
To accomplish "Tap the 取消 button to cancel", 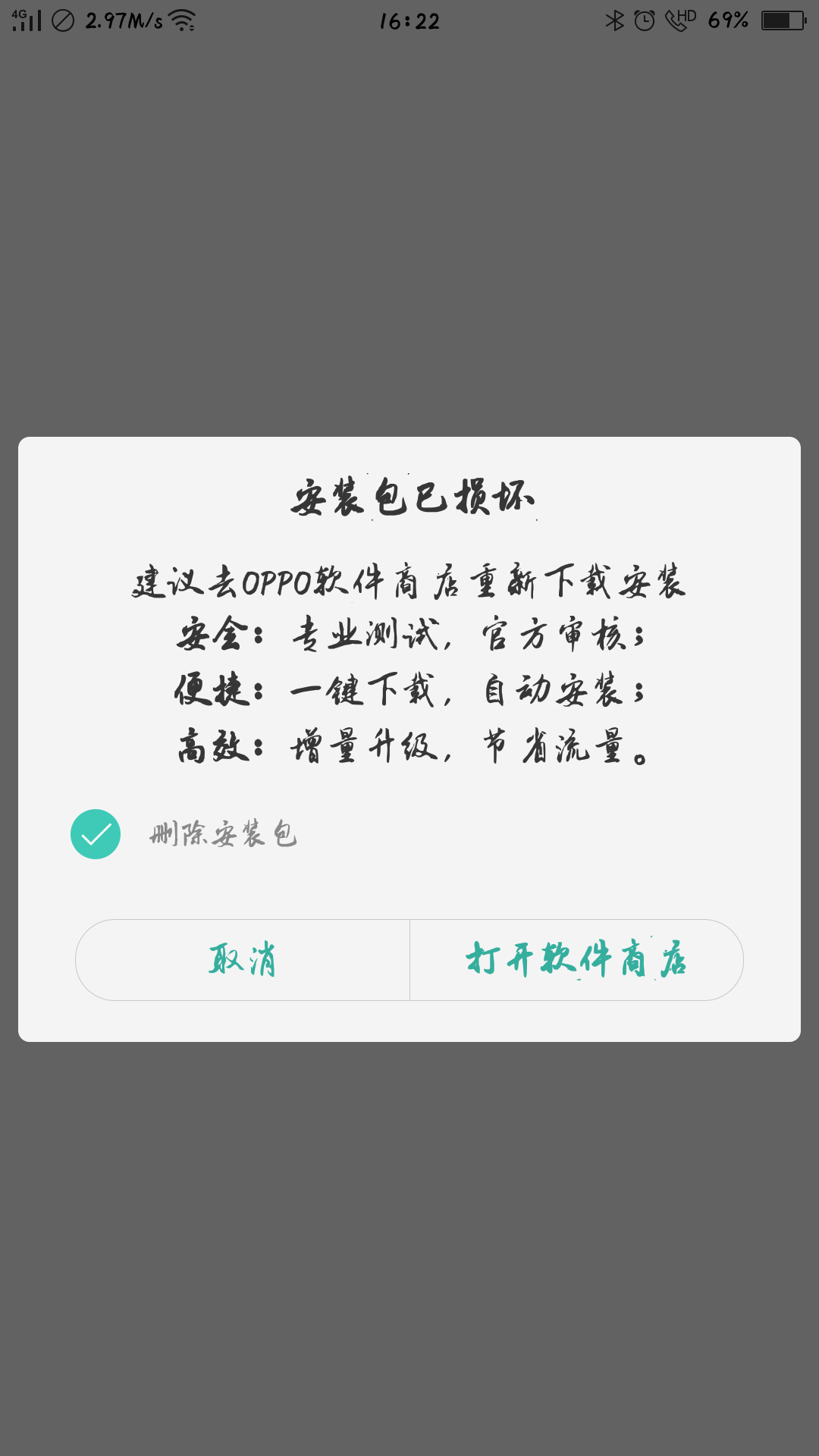I will click(x=241, y=959).
